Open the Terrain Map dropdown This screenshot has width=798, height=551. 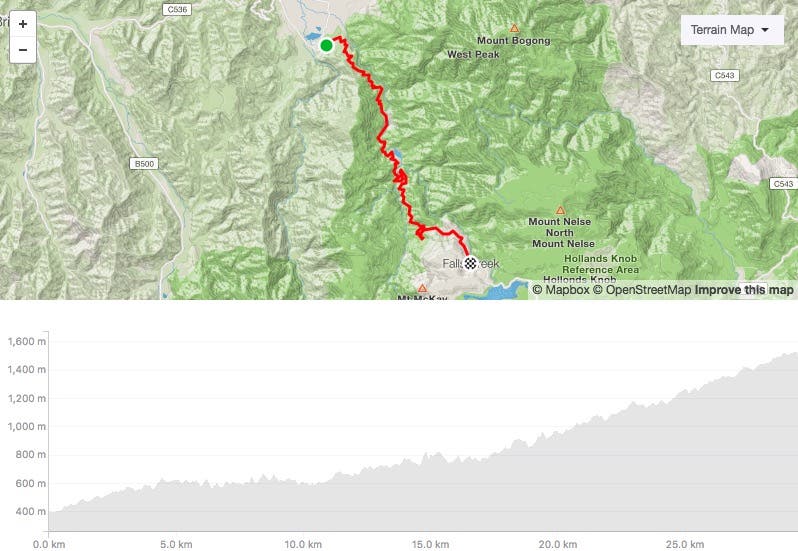730,30
